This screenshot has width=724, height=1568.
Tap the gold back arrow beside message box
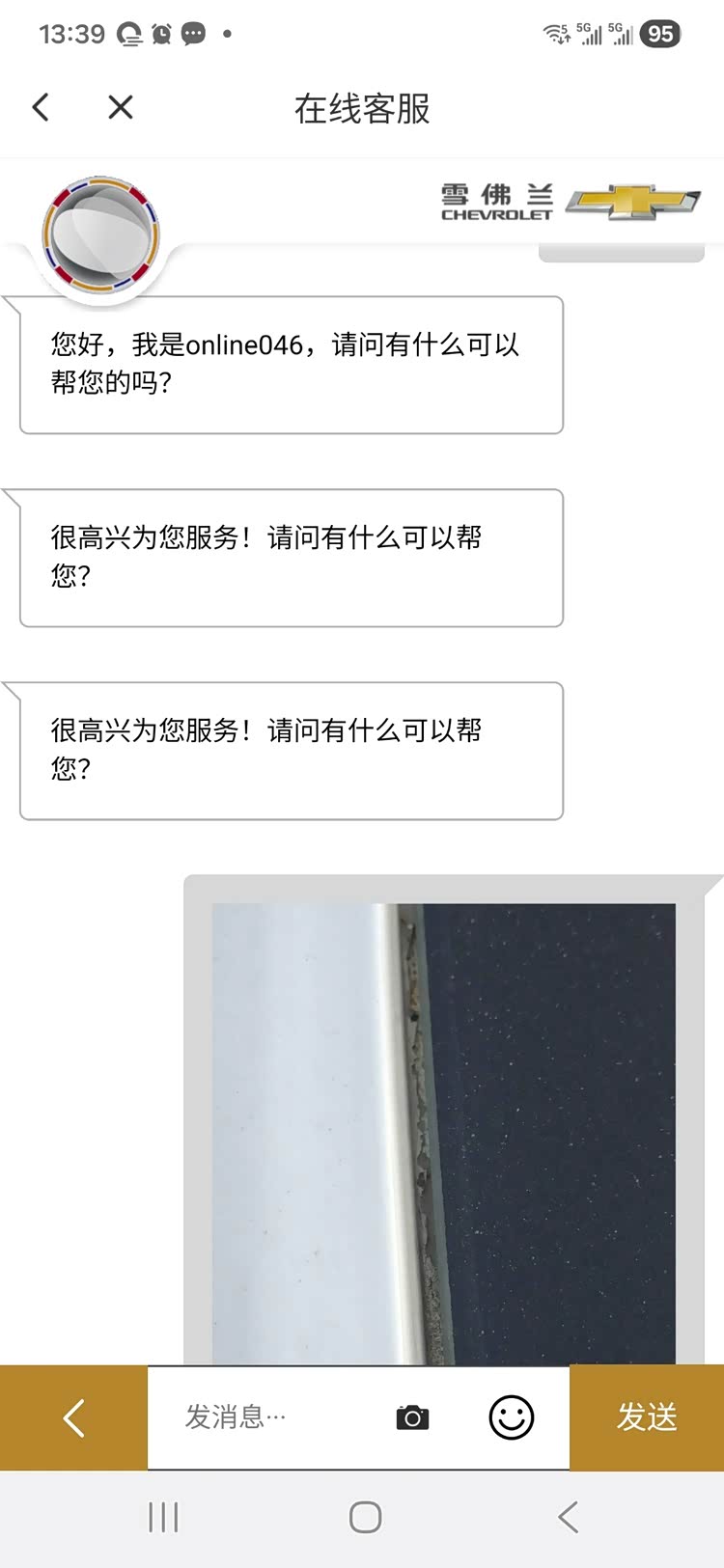pos(73,1417)
